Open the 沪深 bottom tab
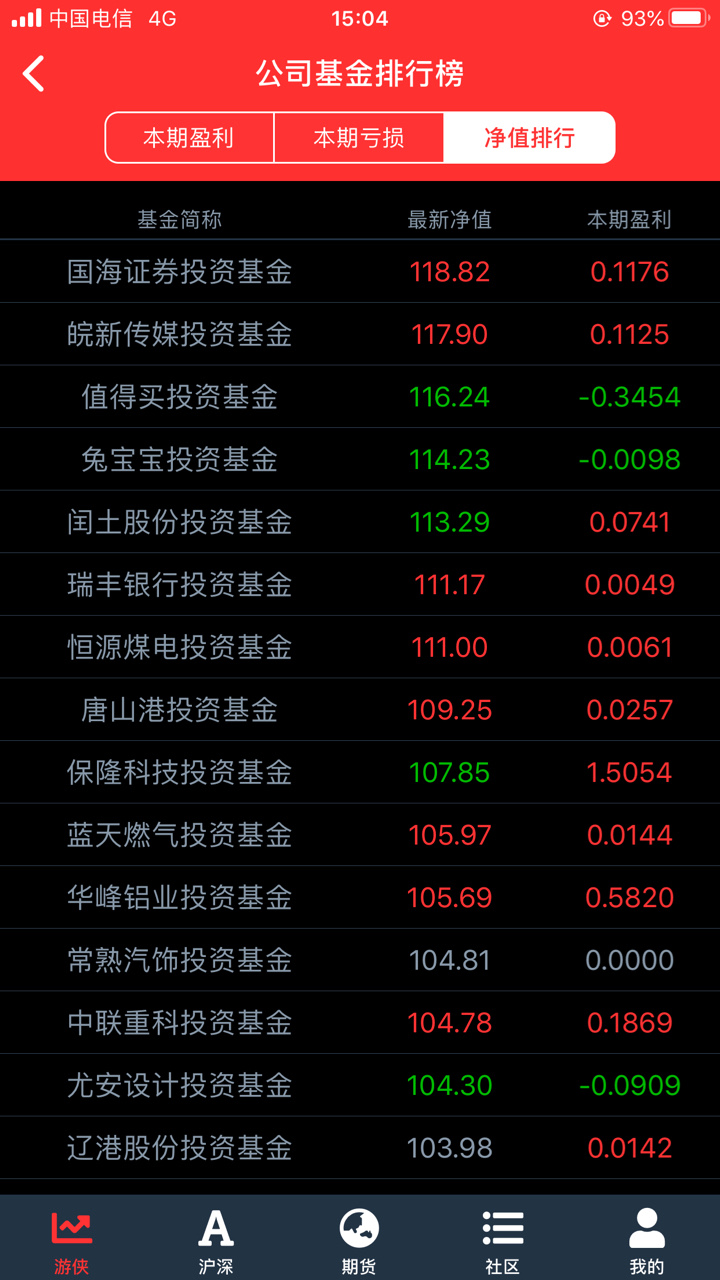This screenshot has width=720, height=1280. click(216, 1241)
